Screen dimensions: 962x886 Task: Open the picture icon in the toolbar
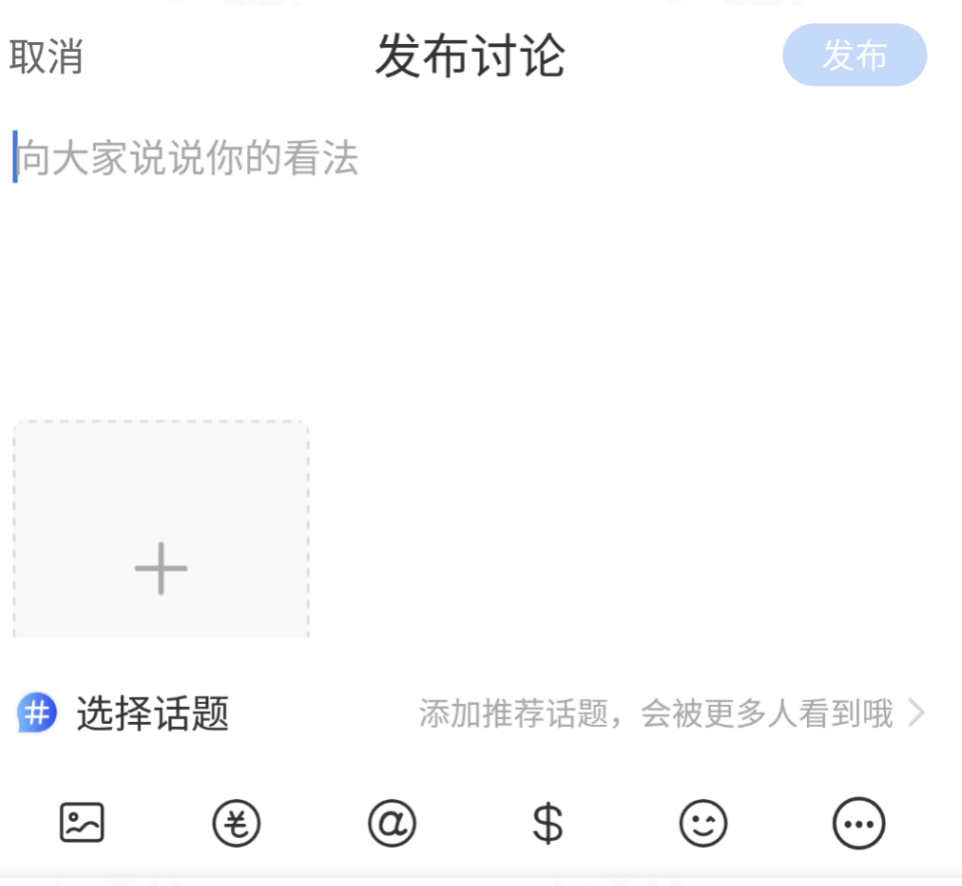(x=82, y=824)
